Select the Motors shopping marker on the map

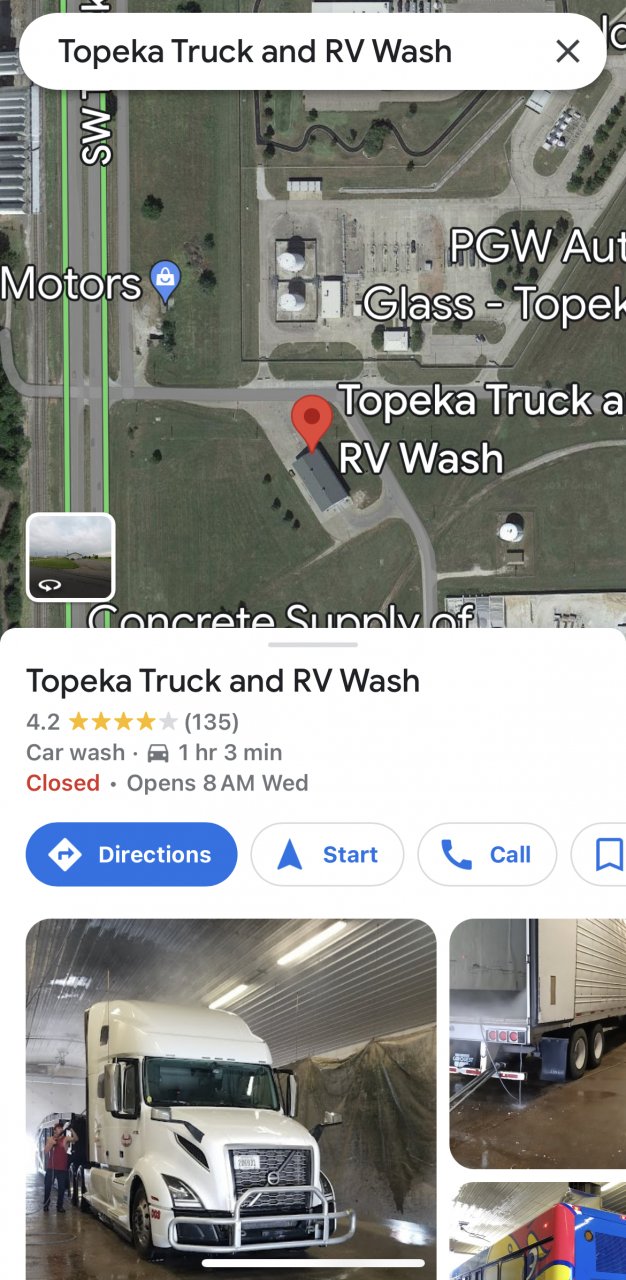(x=165, y=281)
